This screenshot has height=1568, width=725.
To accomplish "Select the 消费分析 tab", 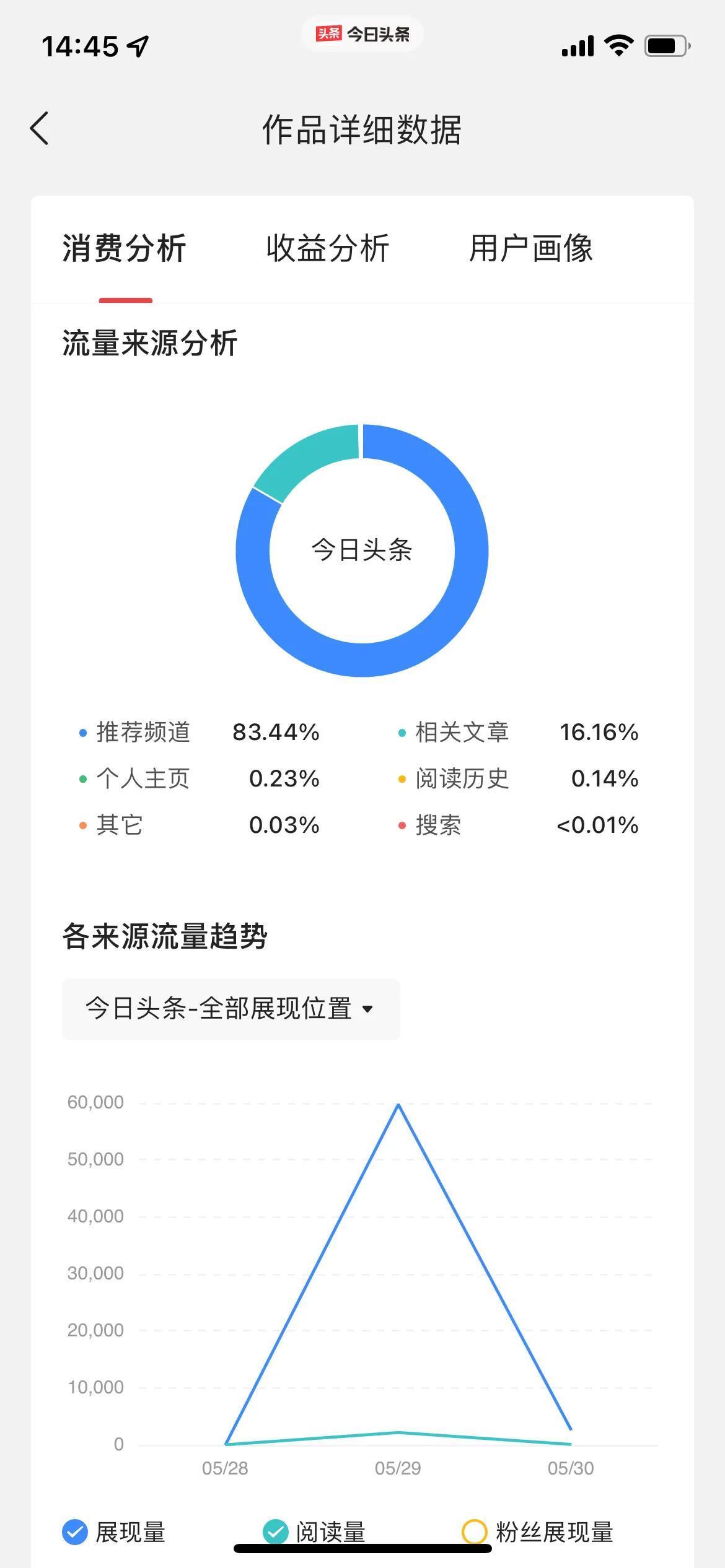I will click(125, 248).
